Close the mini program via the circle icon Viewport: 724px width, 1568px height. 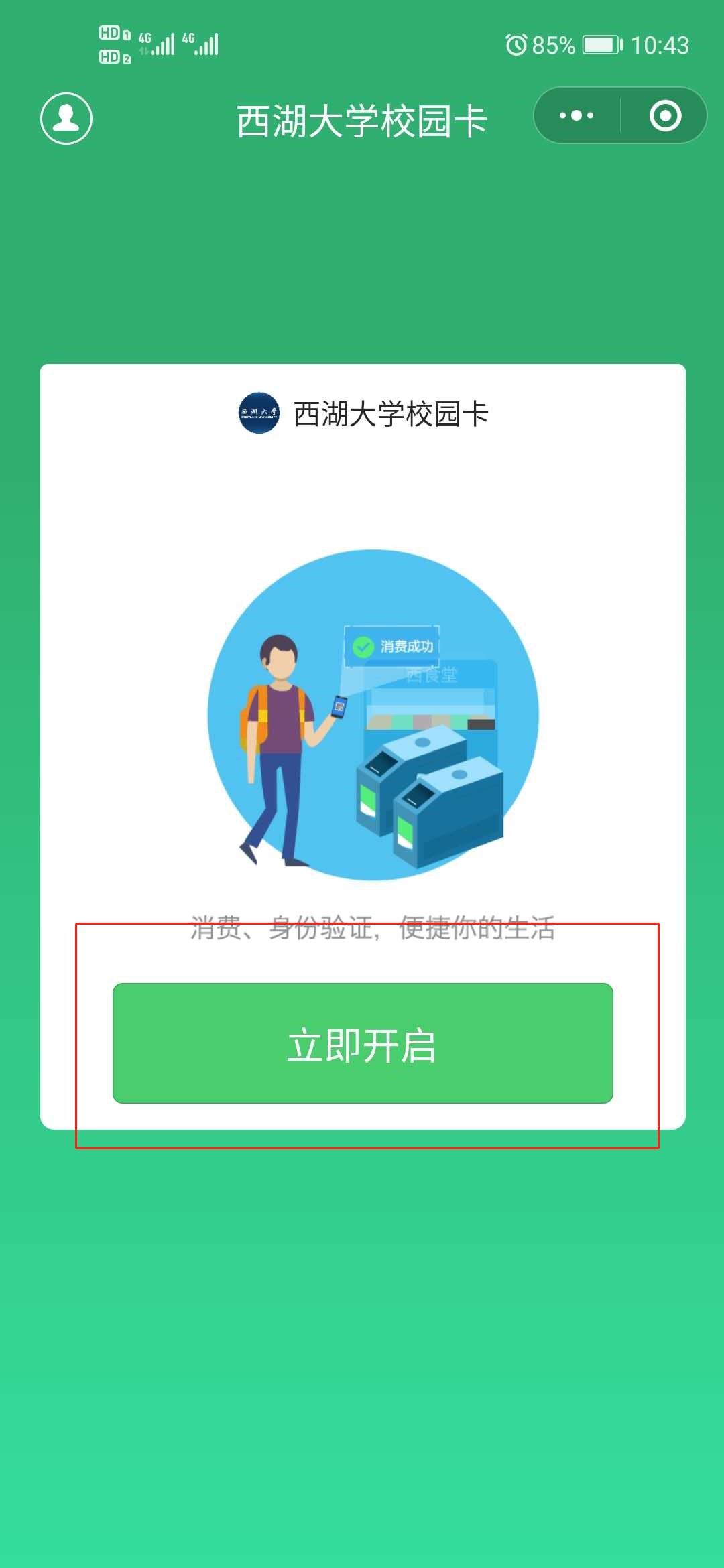pos(665,115)
